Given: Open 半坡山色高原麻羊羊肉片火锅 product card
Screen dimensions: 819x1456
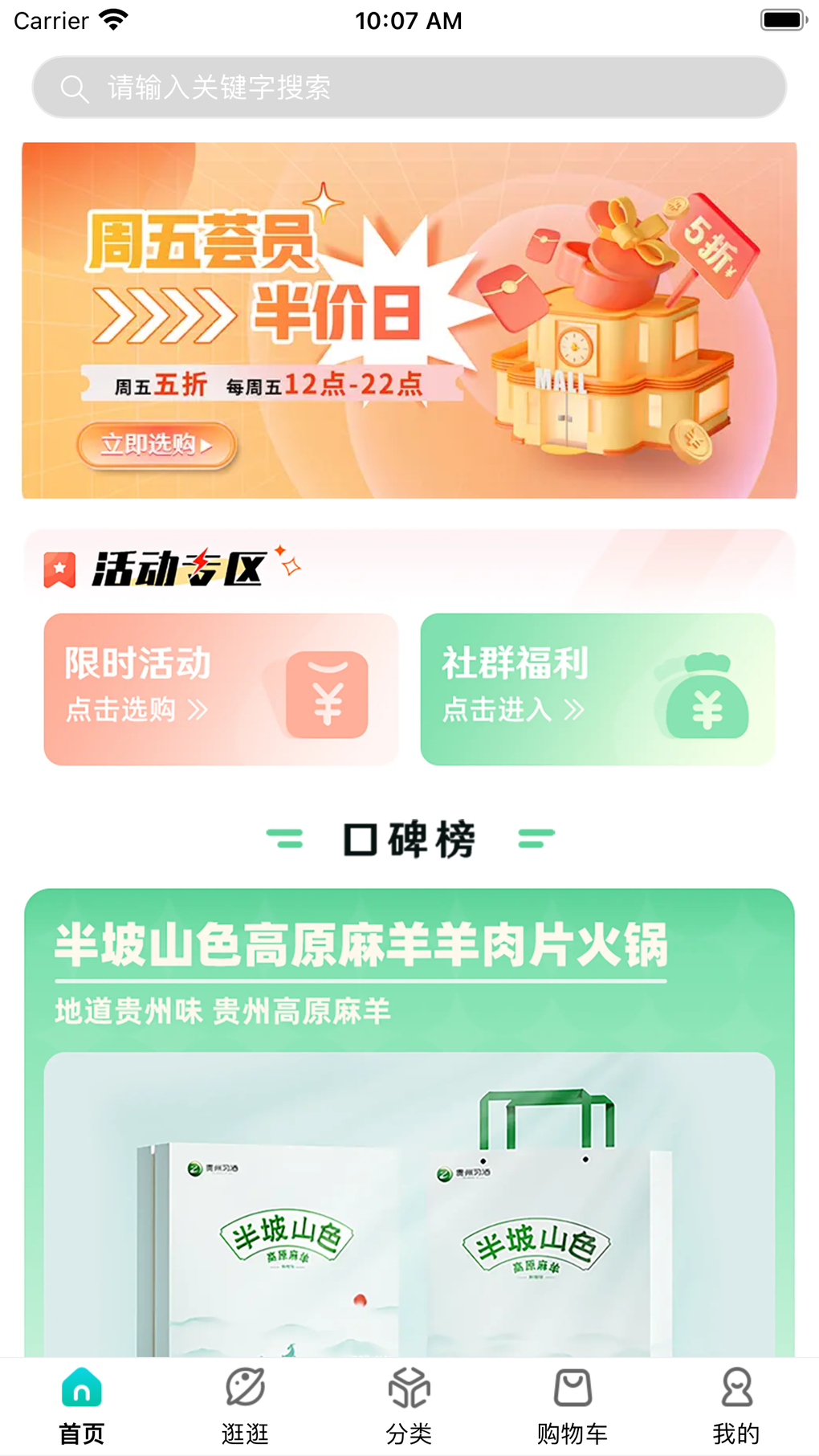Looking at the screenshot, I should coord(409,1123).
